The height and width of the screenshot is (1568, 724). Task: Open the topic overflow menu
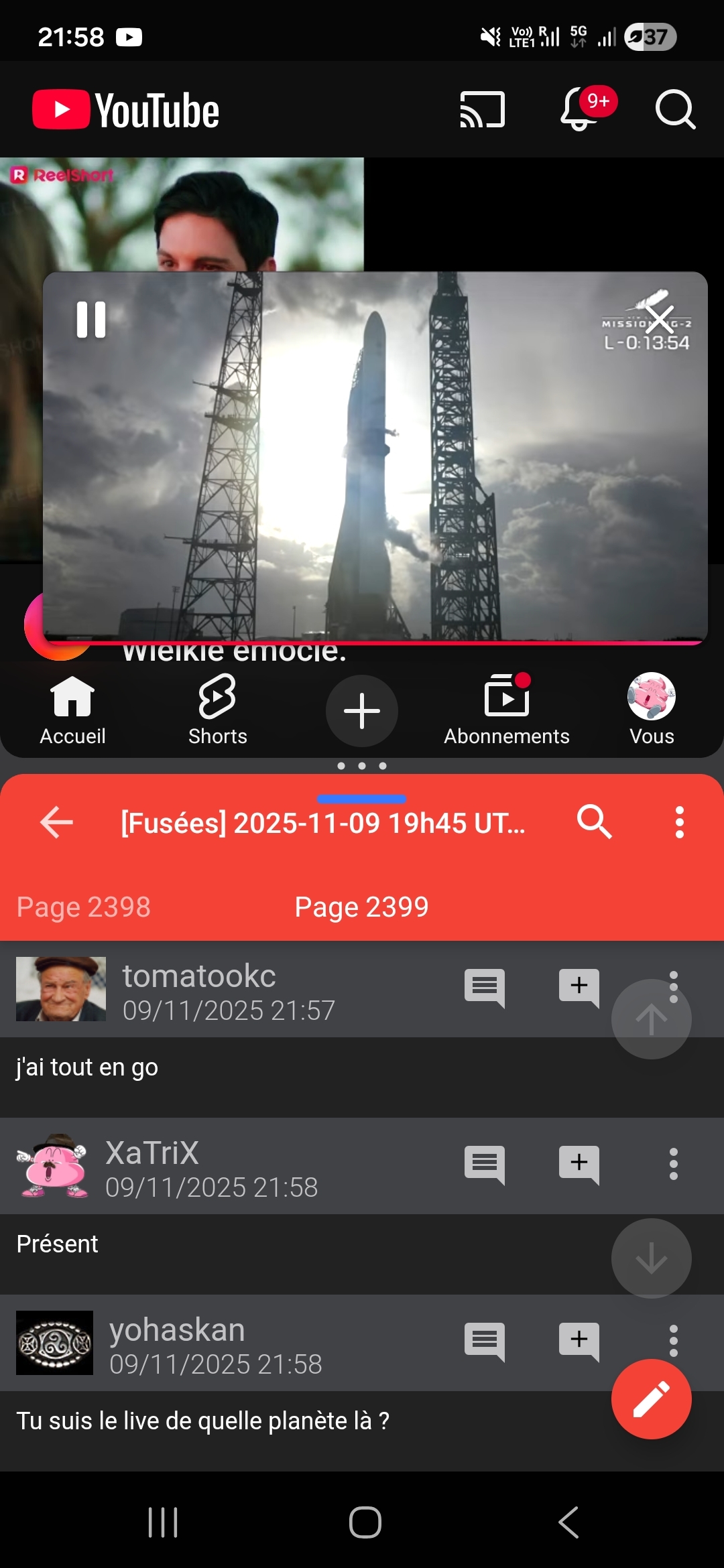click(679, 822)
